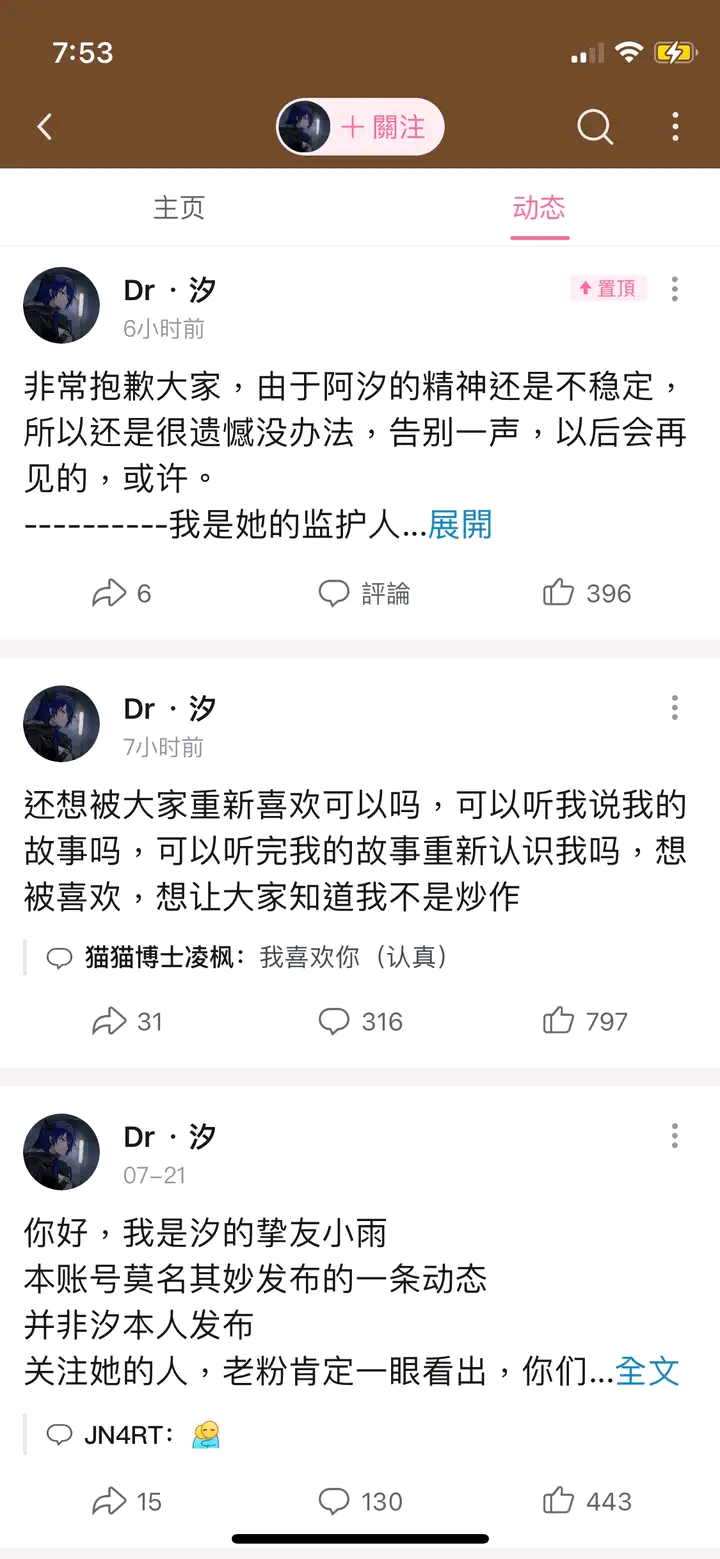Image resolution: width=720 pixels, height=1559 pixels.
Task: Share the post with 31 shares
Action: 126,1021
